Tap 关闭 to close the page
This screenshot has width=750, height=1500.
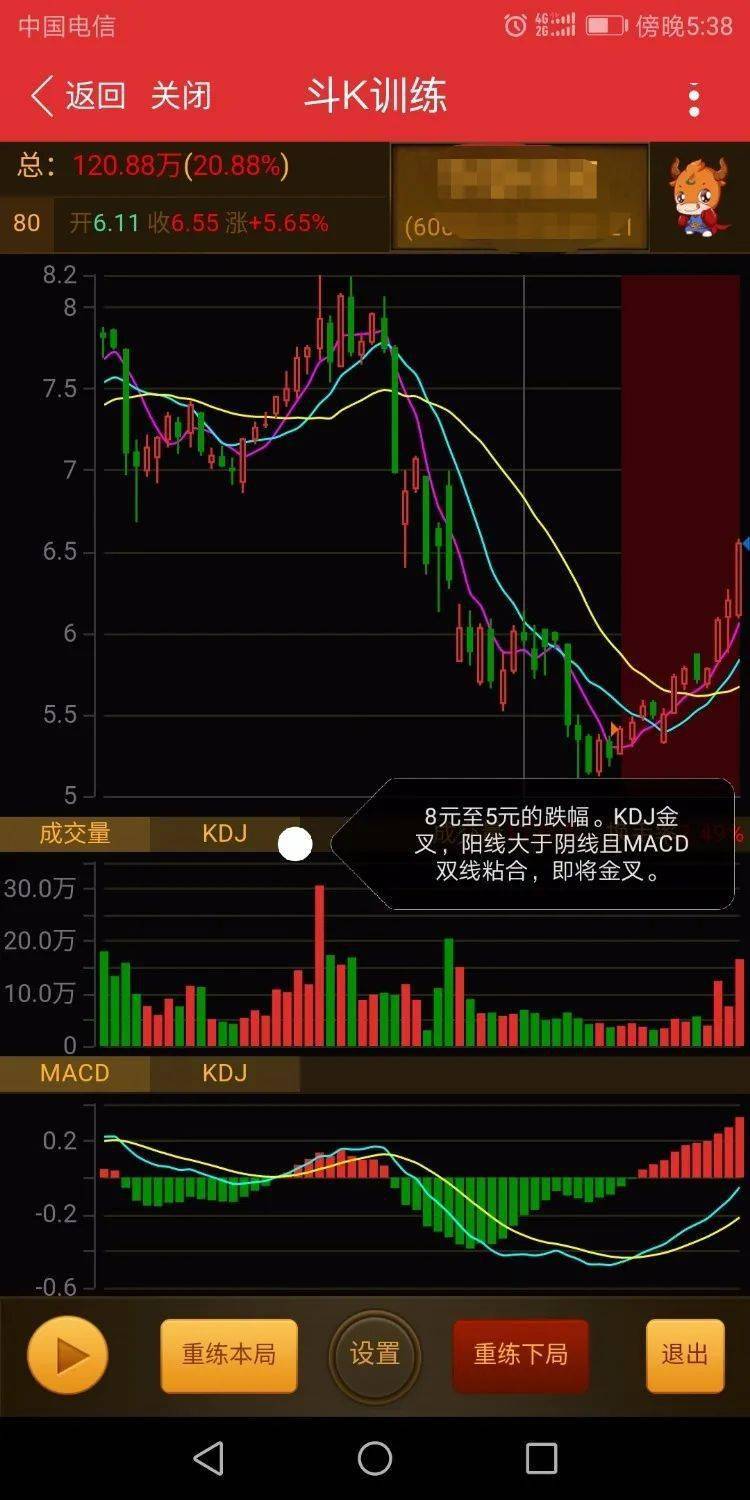[x=181, y=96]
